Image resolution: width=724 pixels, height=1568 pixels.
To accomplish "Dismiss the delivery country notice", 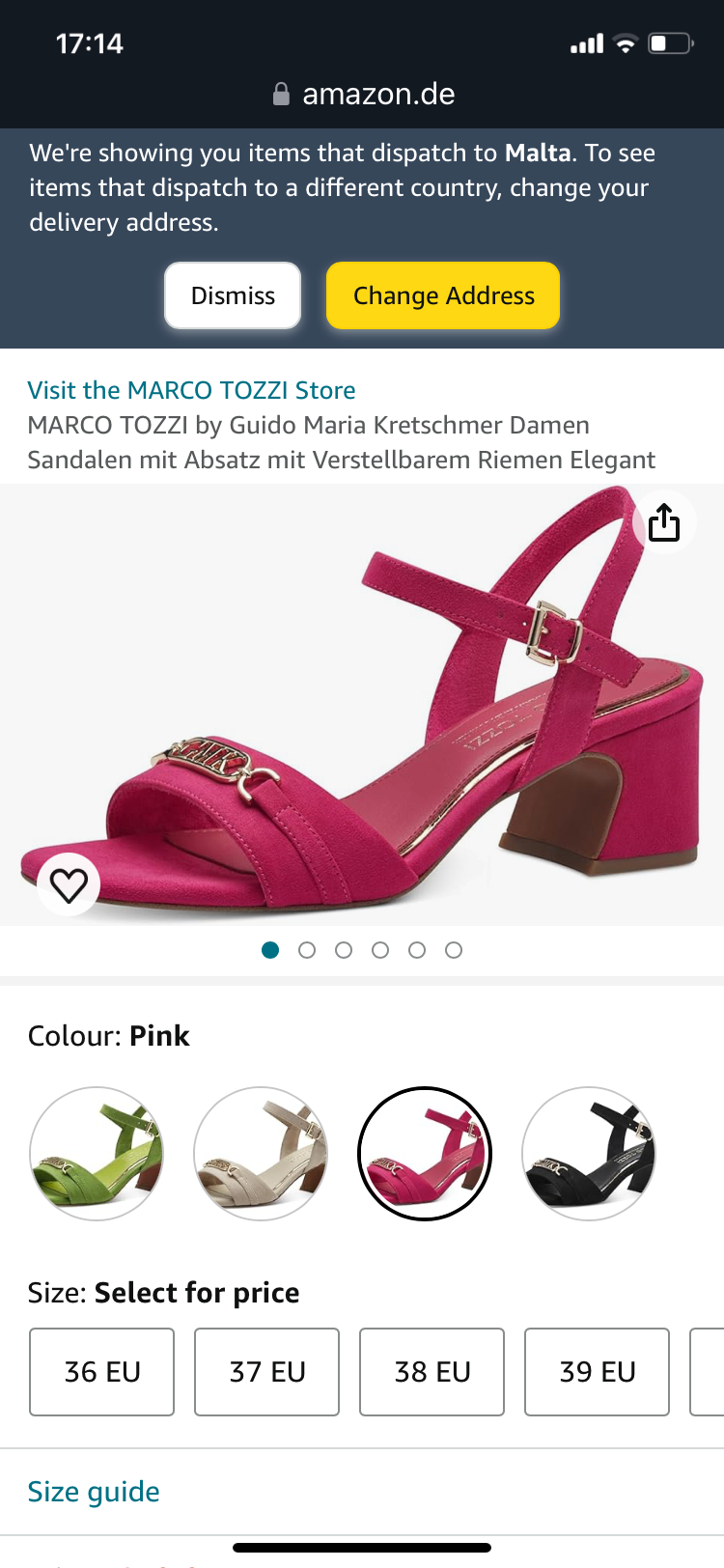I will click(x=233, y=295).
